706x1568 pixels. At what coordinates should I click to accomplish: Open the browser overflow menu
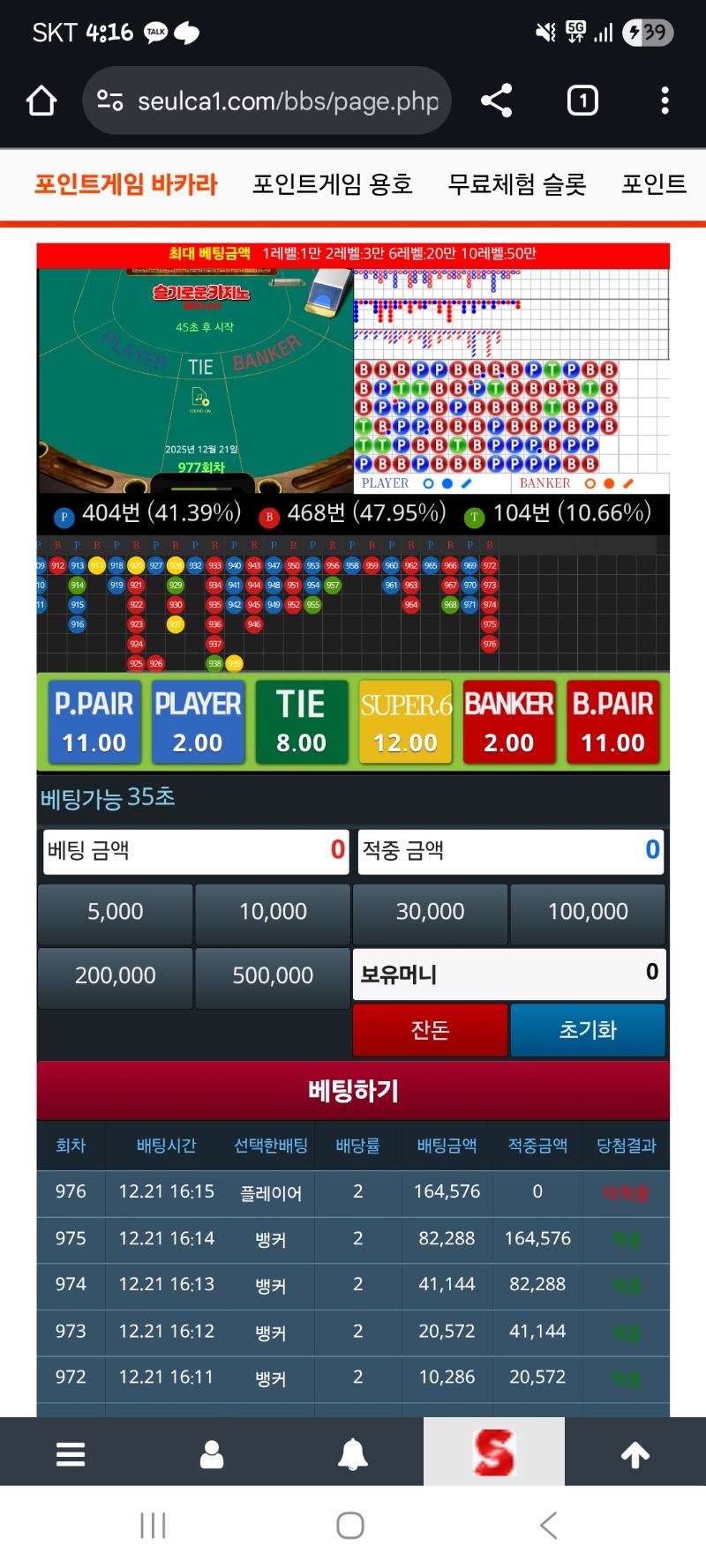click(665, 101)
